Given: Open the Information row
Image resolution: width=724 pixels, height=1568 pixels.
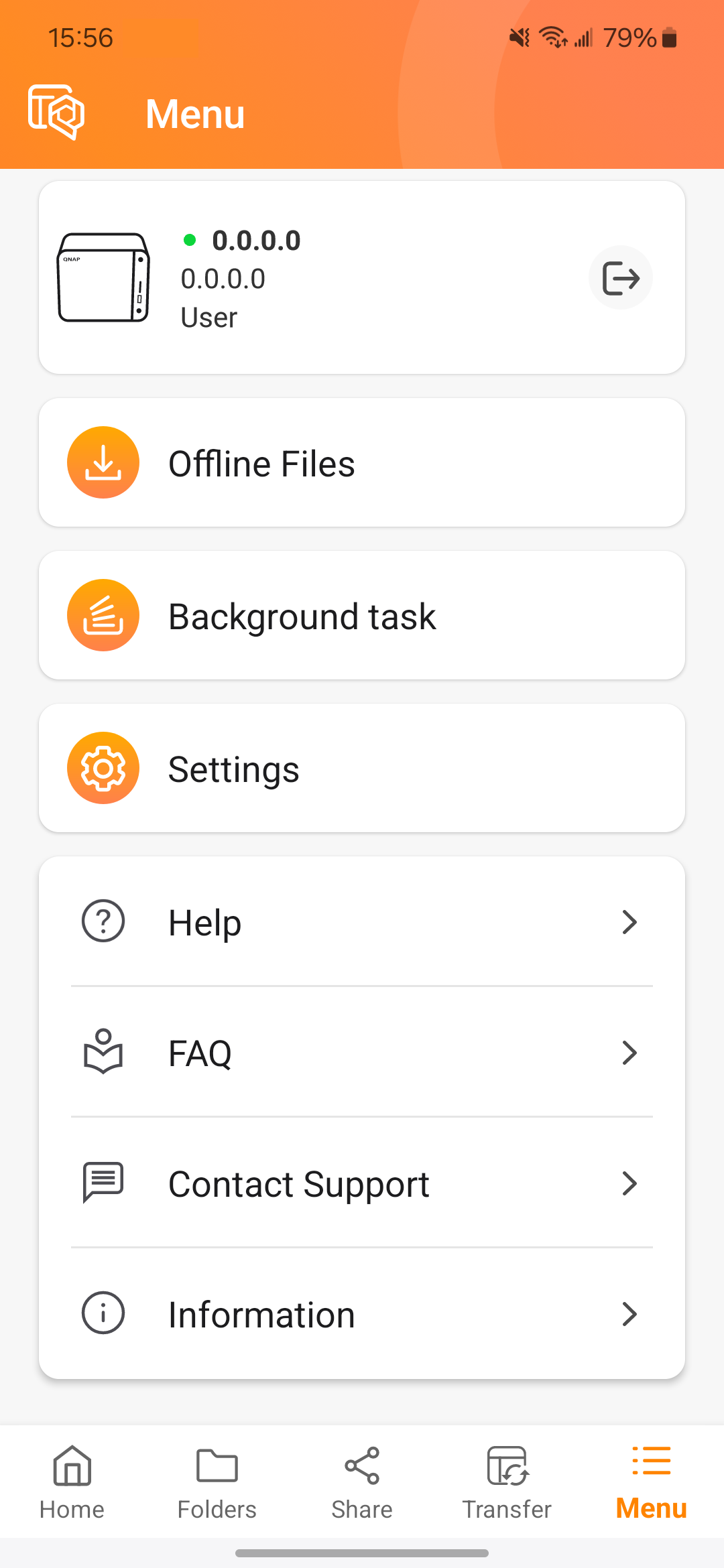Looking at the screenshot, I should click(362, 1313).
